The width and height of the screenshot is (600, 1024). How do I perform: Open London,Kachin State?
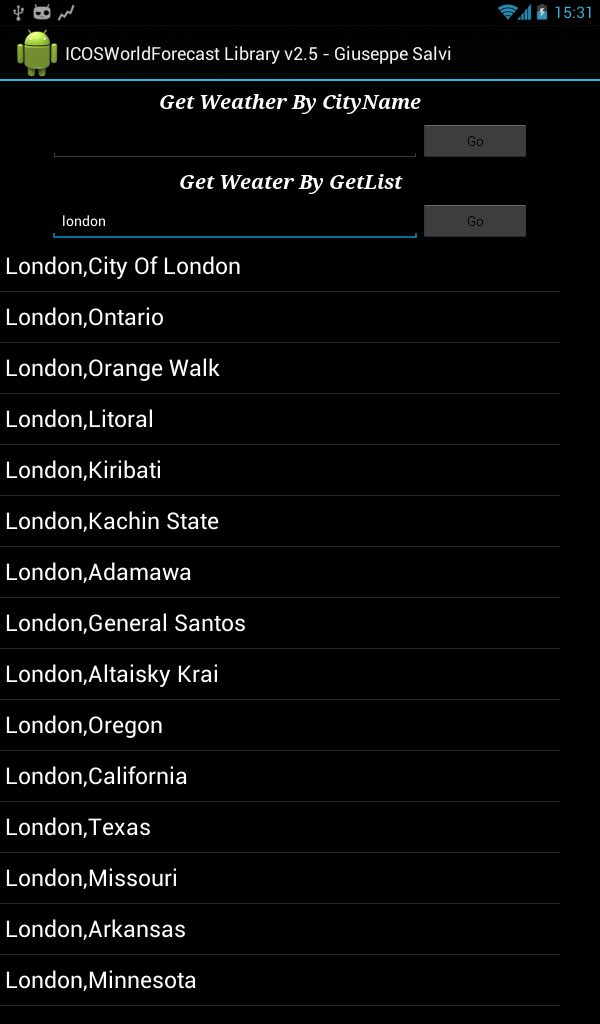pyautogui.click(x=280, y=522)
